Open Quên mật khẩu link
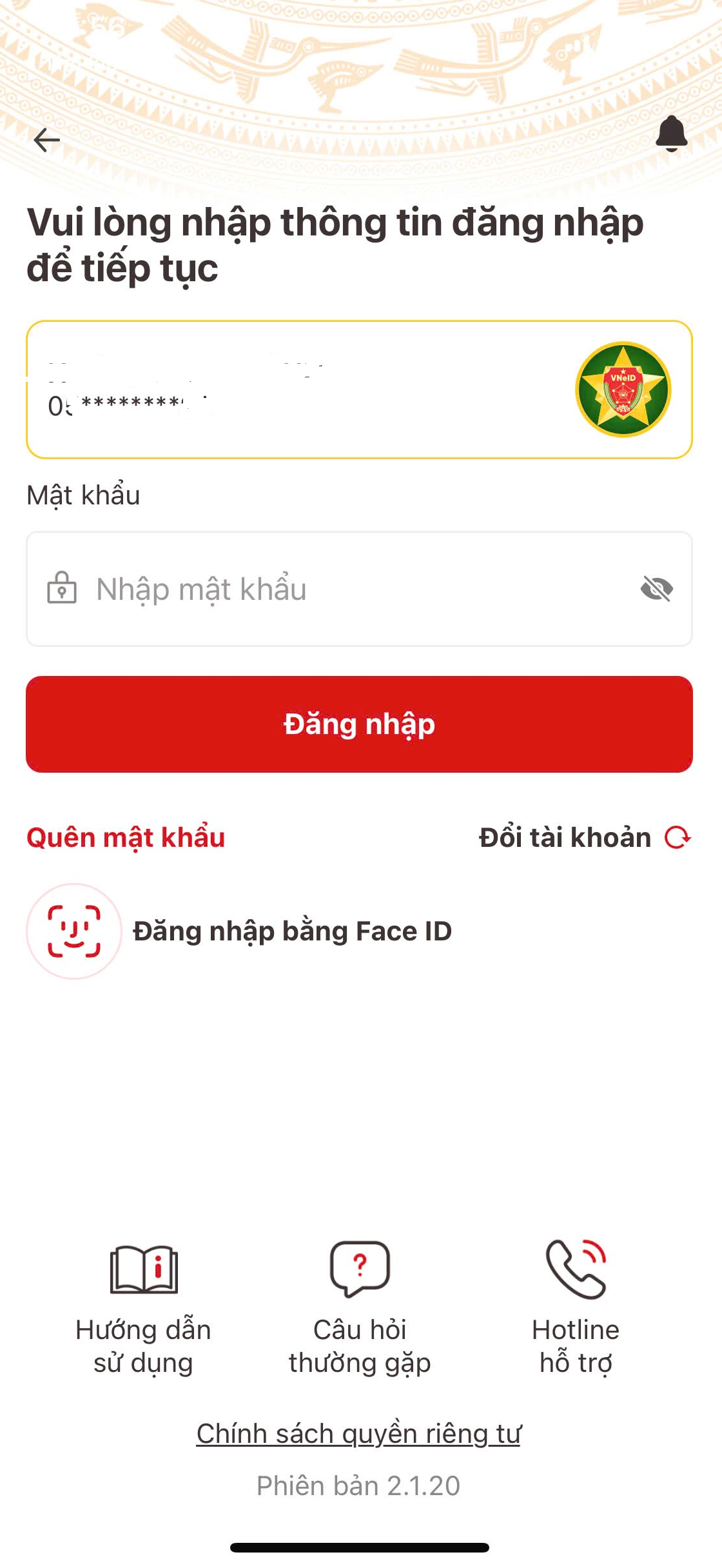The height and width of the screenshot is (1568, 722). pyautogui.click(x=126, y=837)
